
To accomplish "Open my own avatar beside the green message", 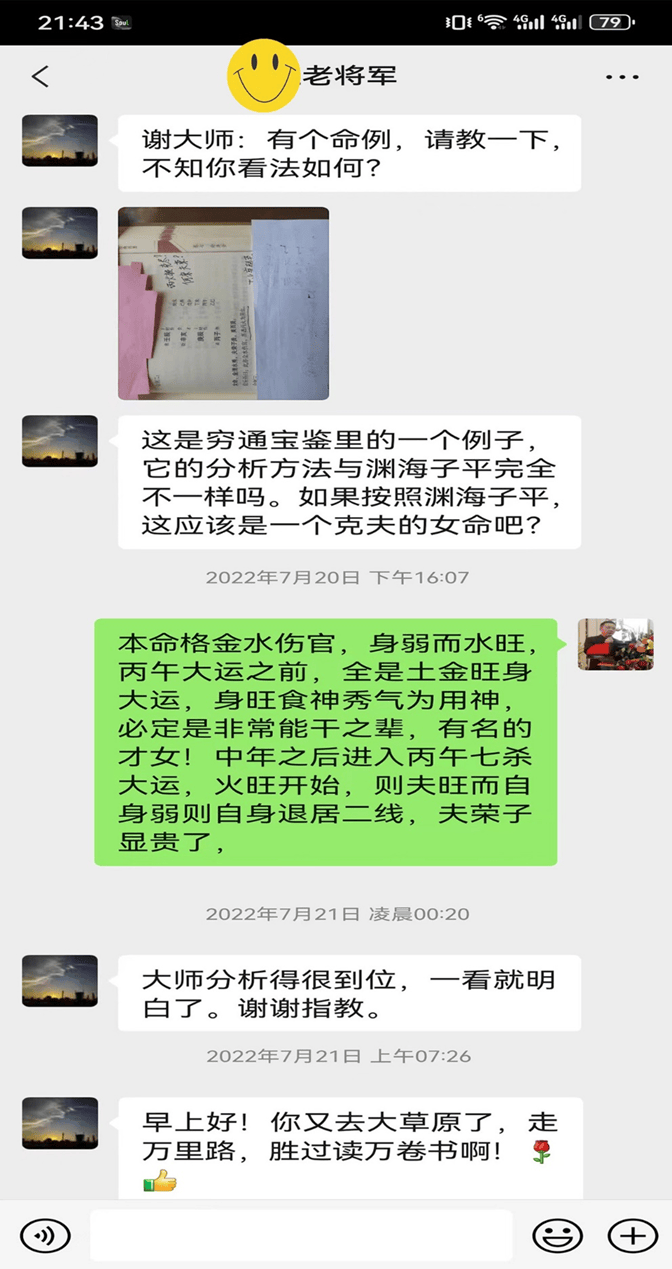I will (615, 644).
